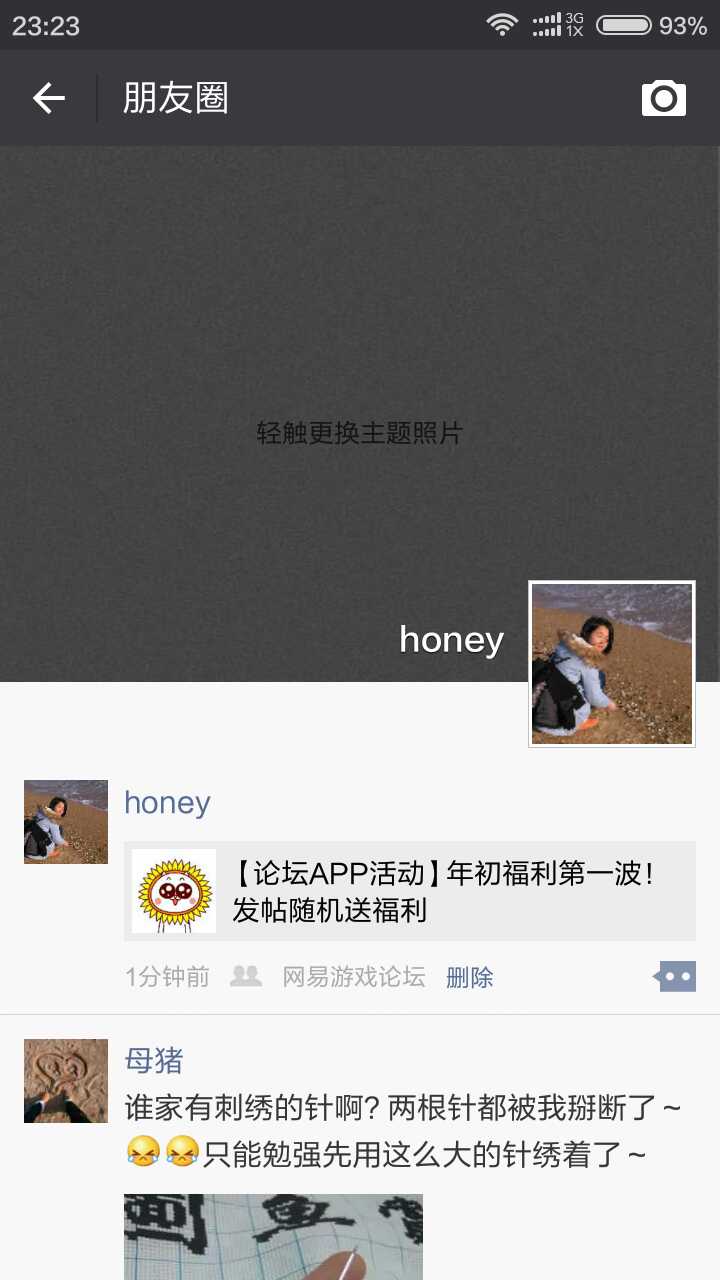
Task: Tap the cover area to change theme photo
Action: click(x=360, y=400)
